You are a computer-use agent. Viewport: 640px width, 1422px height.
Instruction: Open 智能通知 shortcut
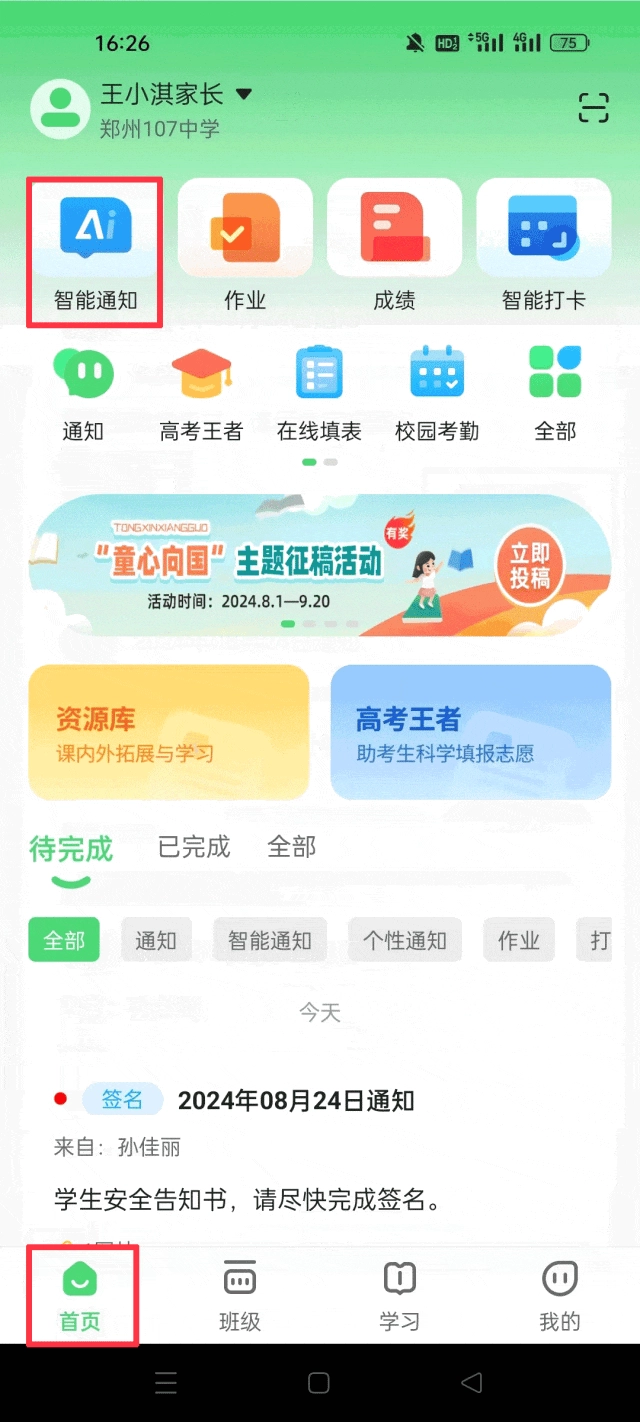pyautogui.click(x=95, y=250)
